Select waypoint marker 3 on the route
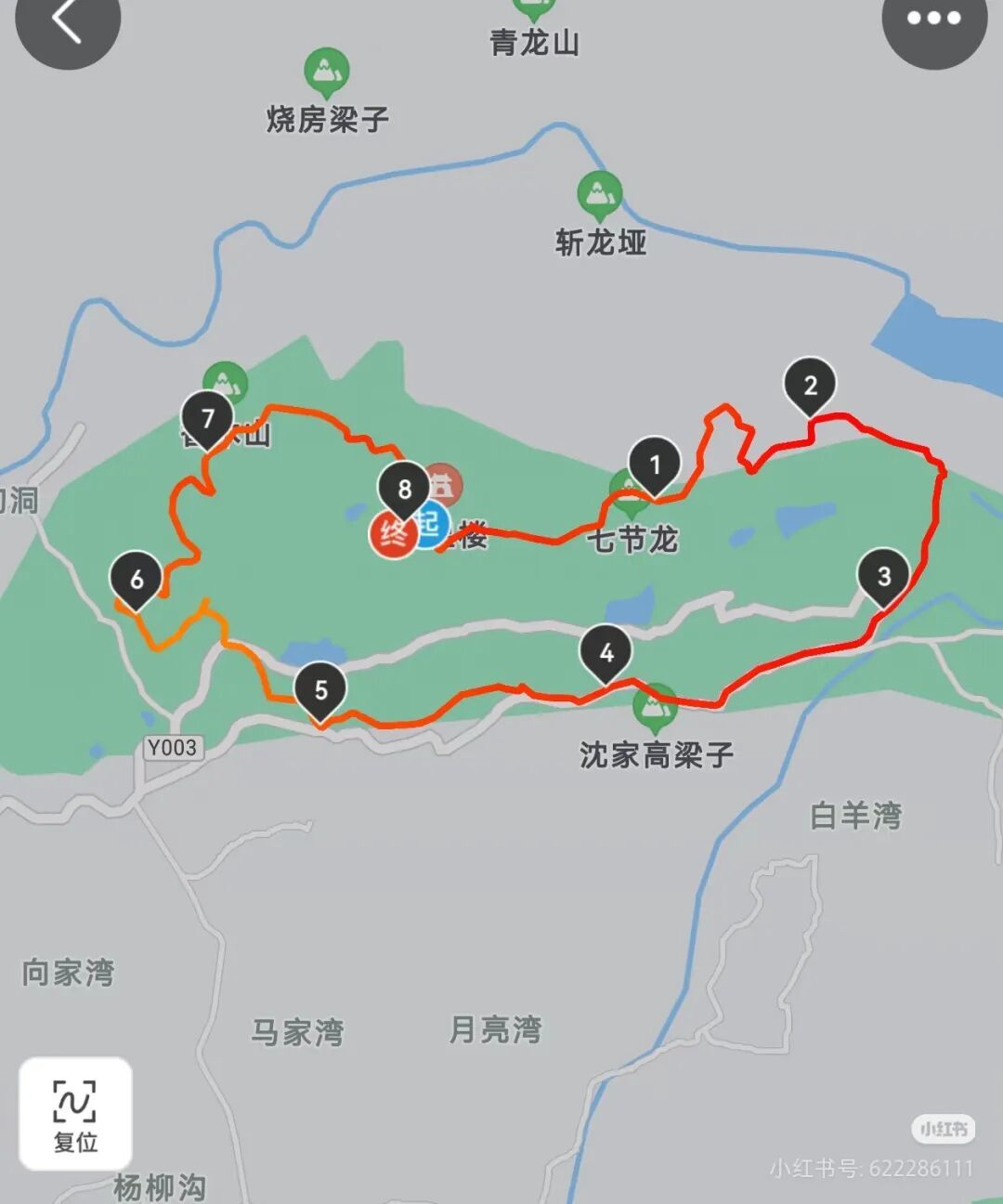The width and height of the screenshot is (1003, 1204). click(x=883, y=577)
